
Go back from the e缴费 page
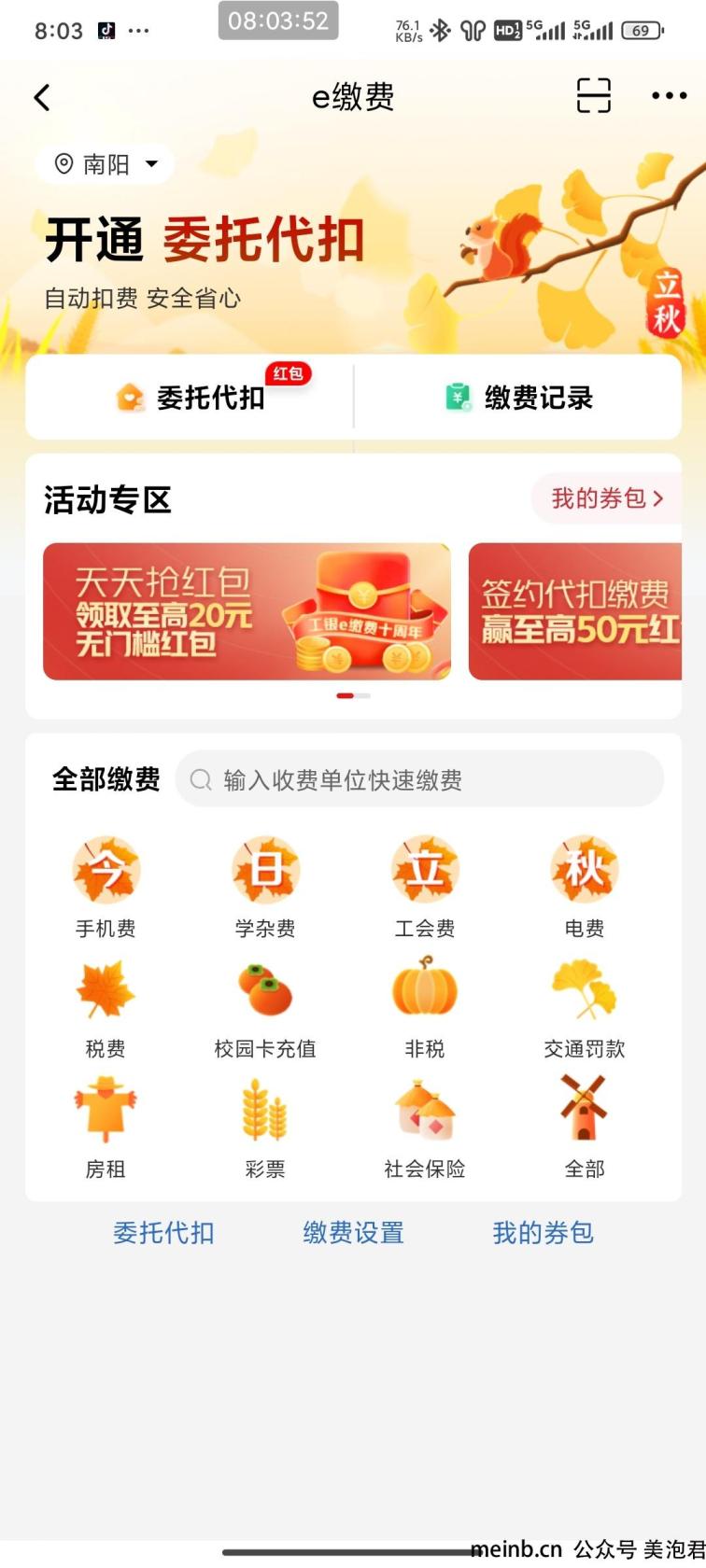(x=42, y=97)
